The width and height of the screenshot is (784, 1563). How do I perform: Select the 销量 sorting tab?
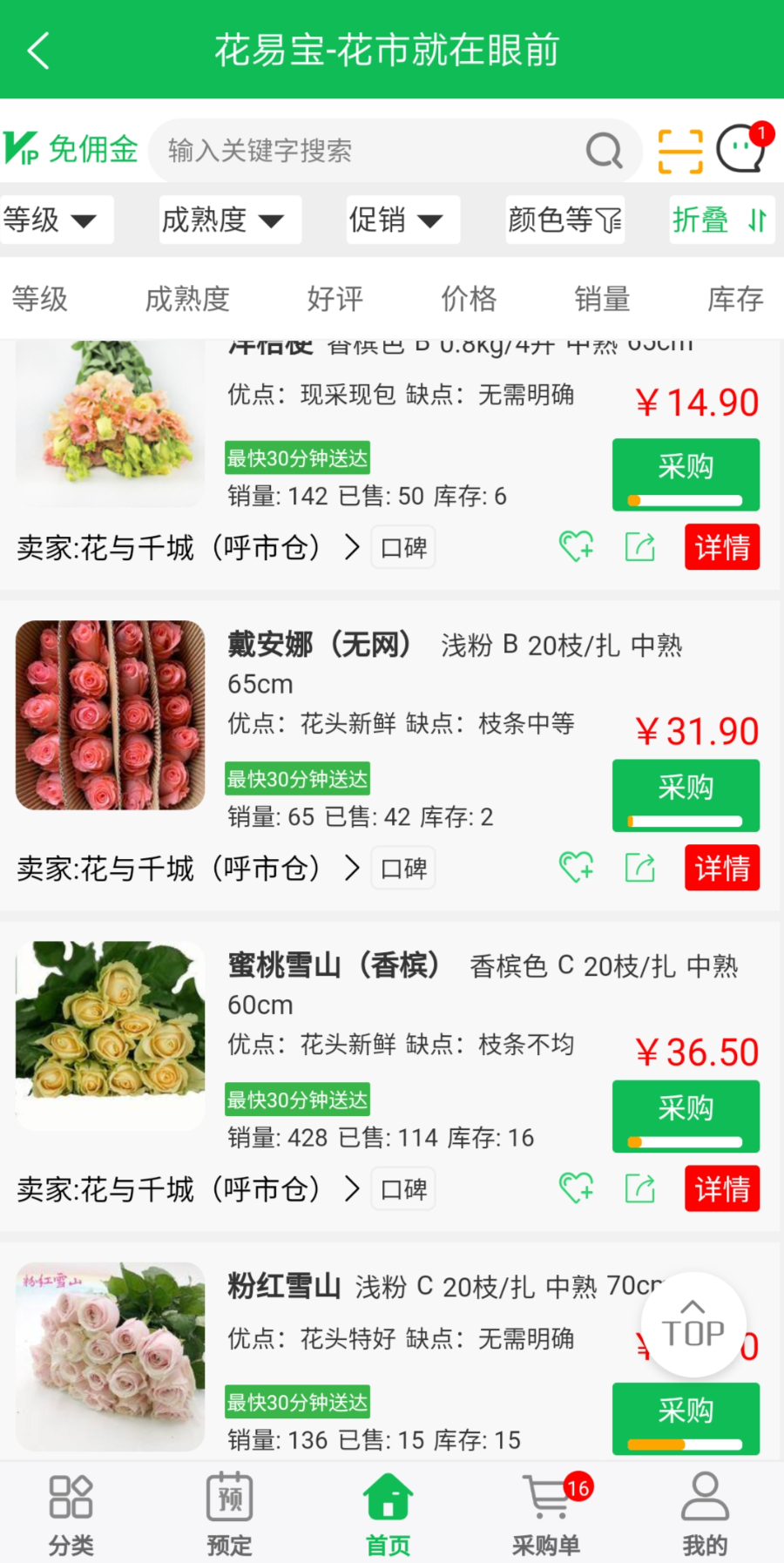[602, 299]
